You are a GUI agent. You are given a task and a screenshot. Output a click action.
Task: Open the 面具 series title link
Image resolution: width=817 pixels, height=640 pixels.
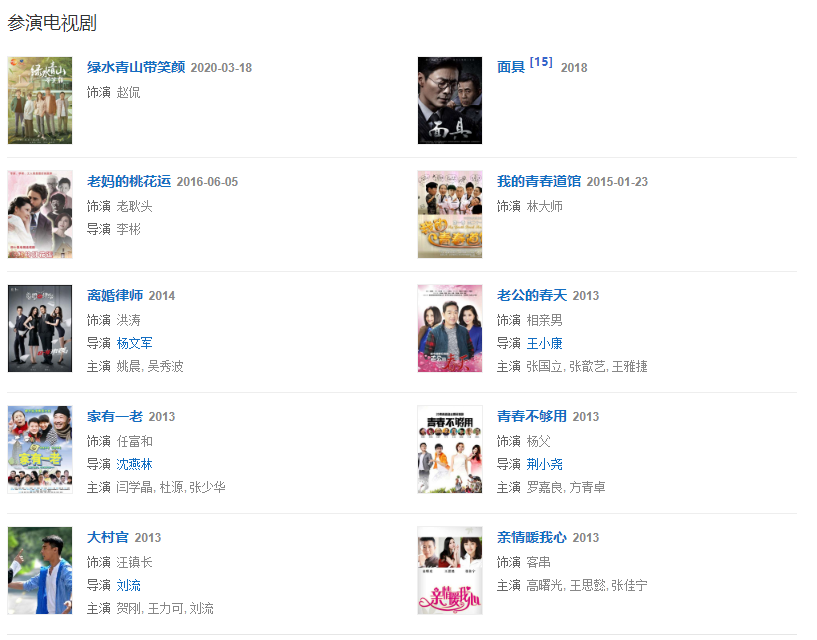pyautogui.click(x=511, y=67)
